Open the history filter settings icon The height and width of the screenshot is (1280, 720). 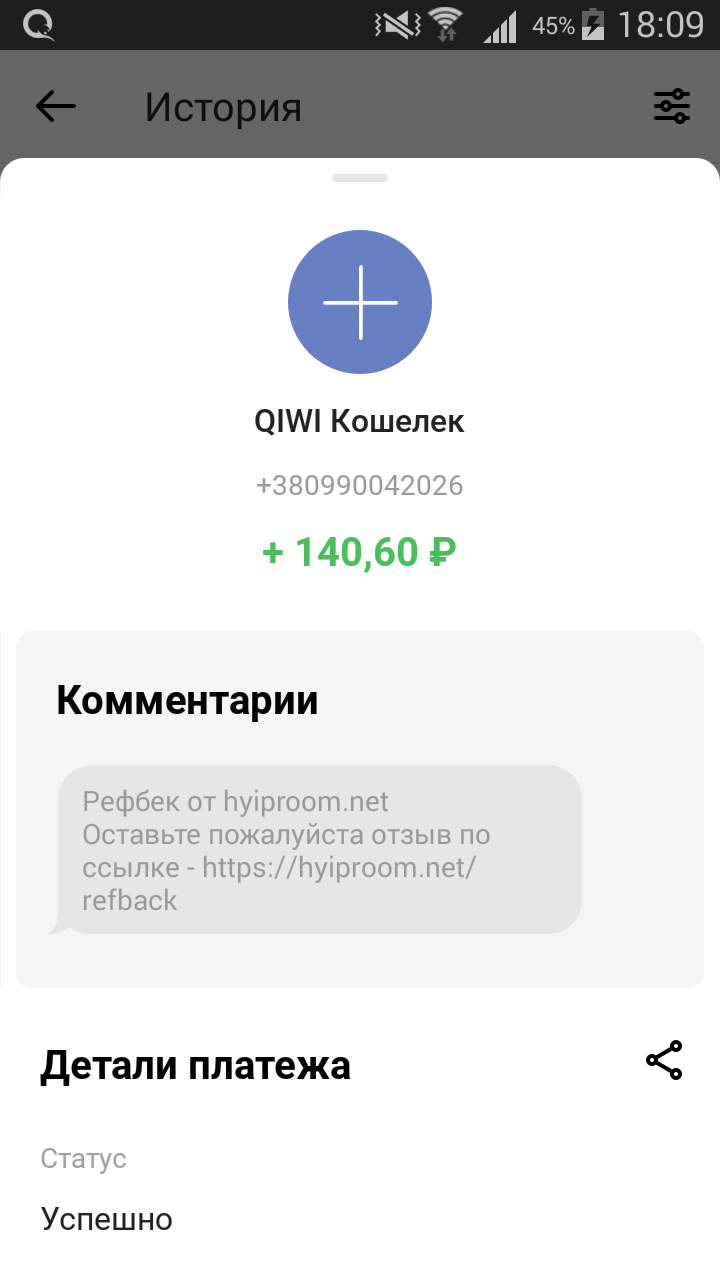pyautogui.click(x=672, y=106)
